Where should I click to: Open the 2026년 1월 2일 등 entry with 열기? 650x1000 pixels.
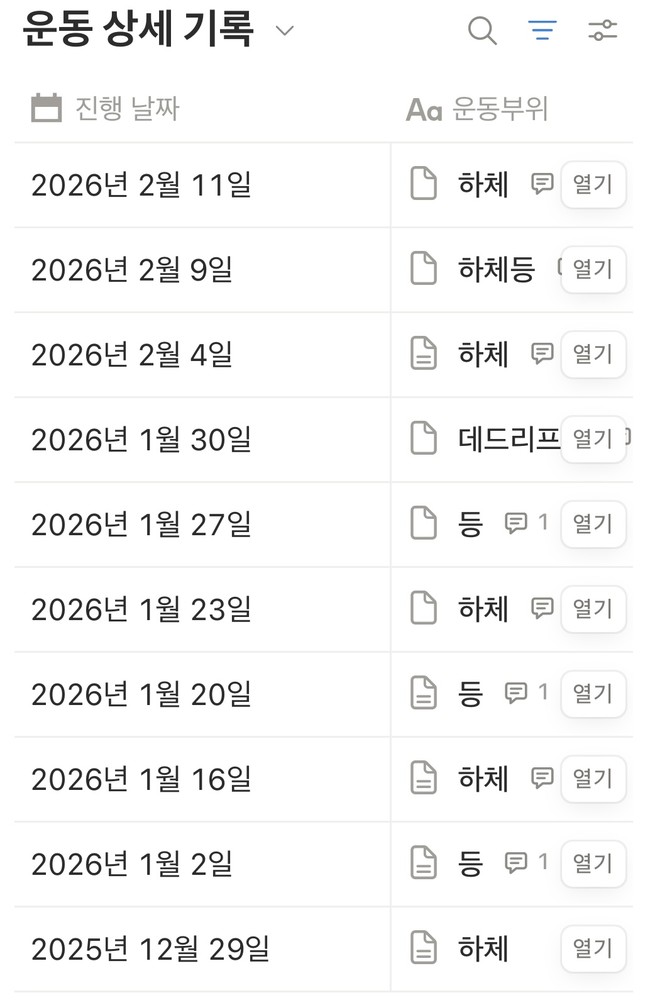pyautogui.click(x=593, y=864)
